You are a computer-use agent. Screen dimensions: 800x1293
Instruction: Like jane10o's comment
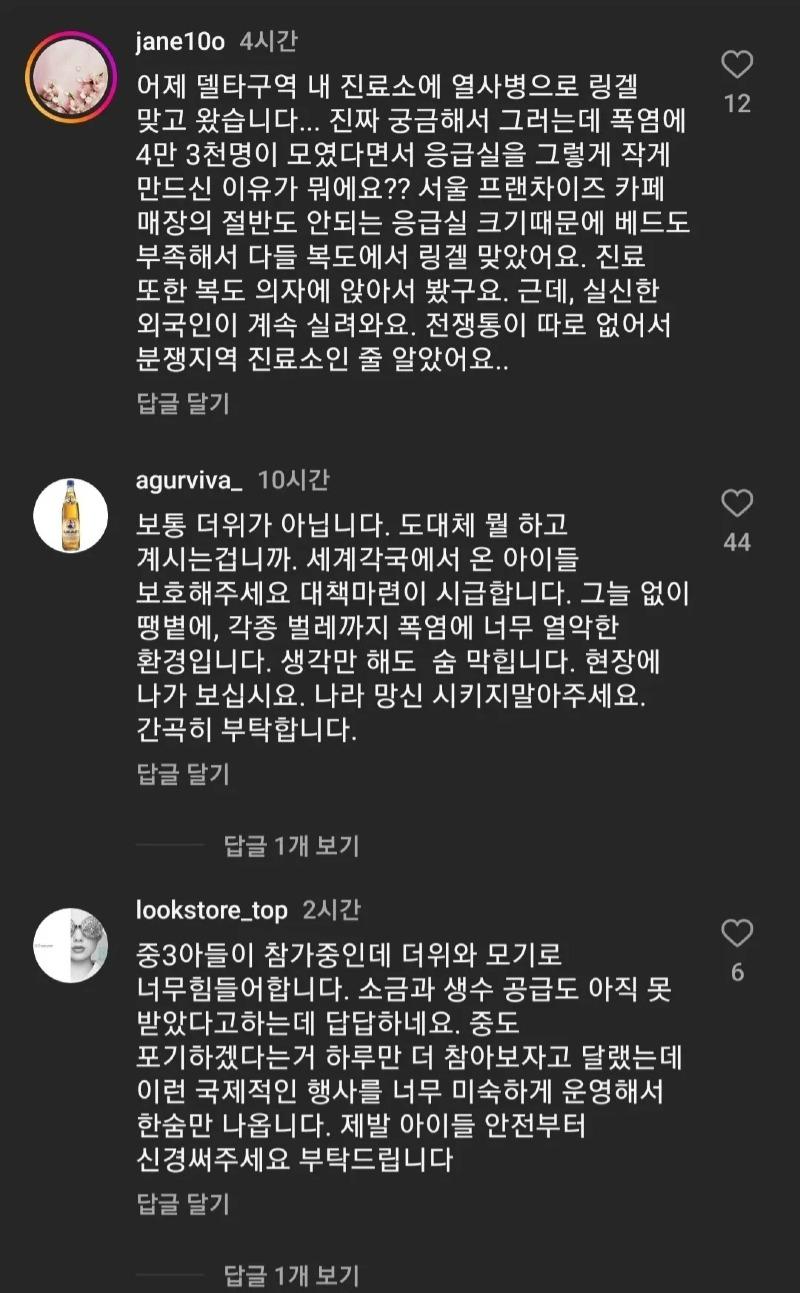[x=737, y=67]
